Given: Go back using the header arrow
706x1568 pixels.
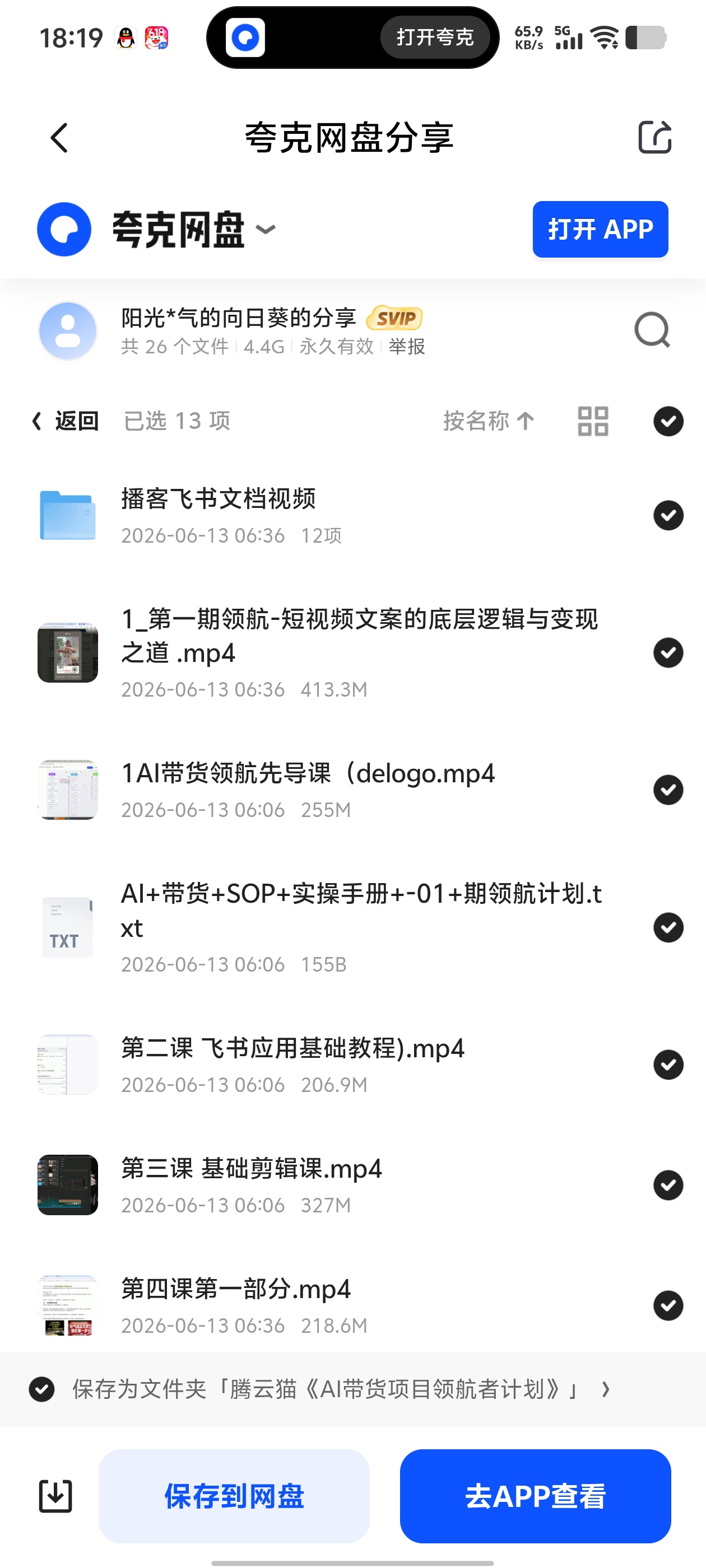Looking at the screenshot, I should [x=59, y=138].
